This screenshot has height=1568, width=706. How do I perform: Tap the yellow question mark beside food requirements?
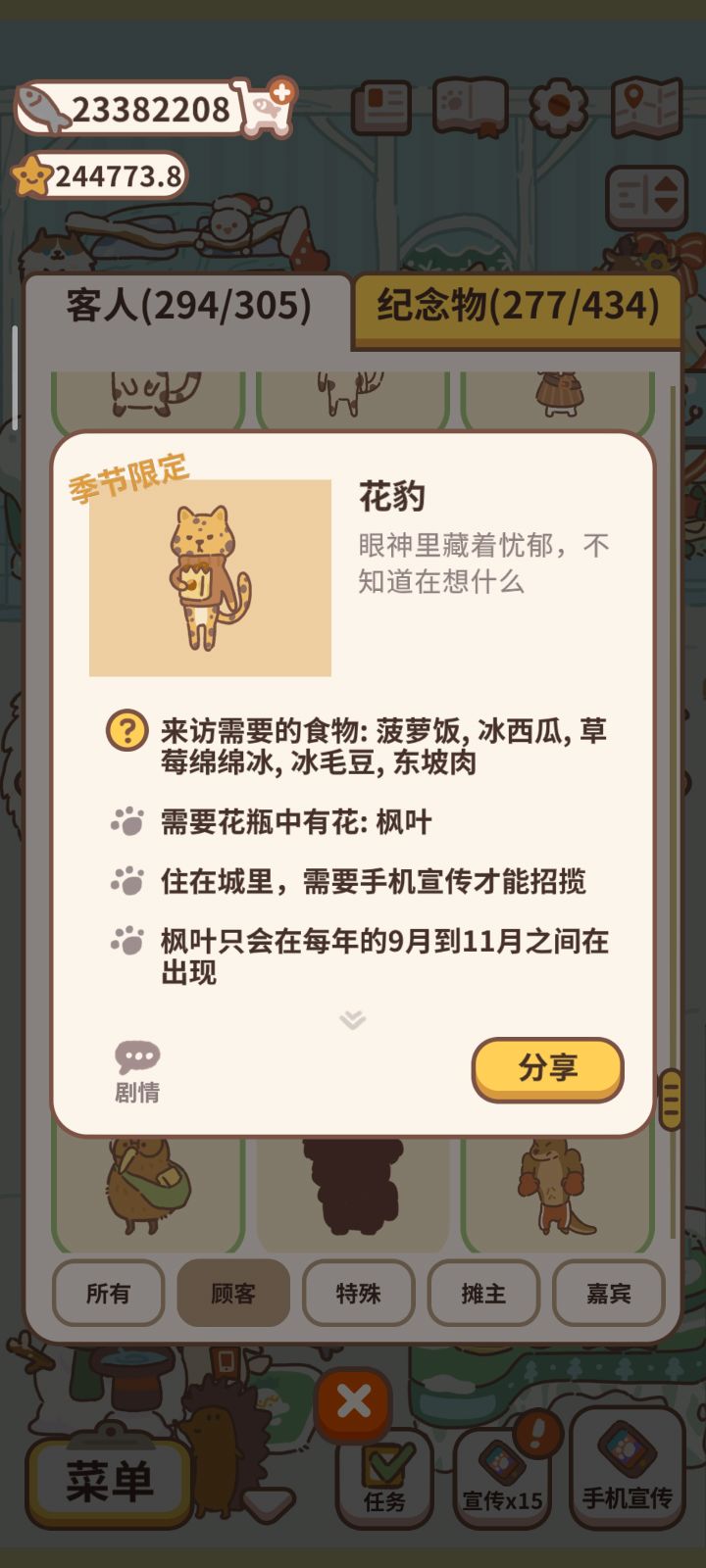pos(126,728)
